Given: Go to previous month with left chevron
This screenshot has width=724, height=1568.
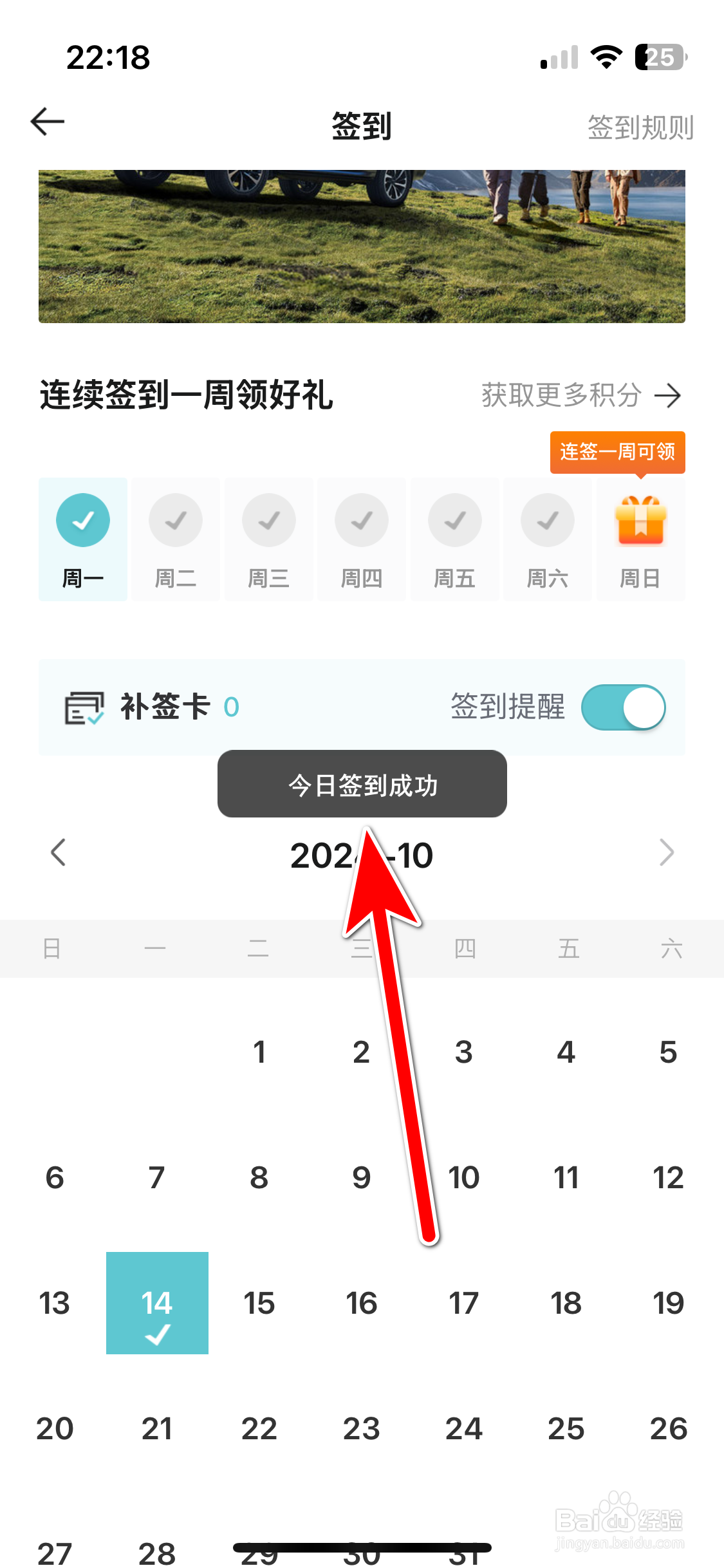Looking at the screenshot, I should click(x=57, y=853).
